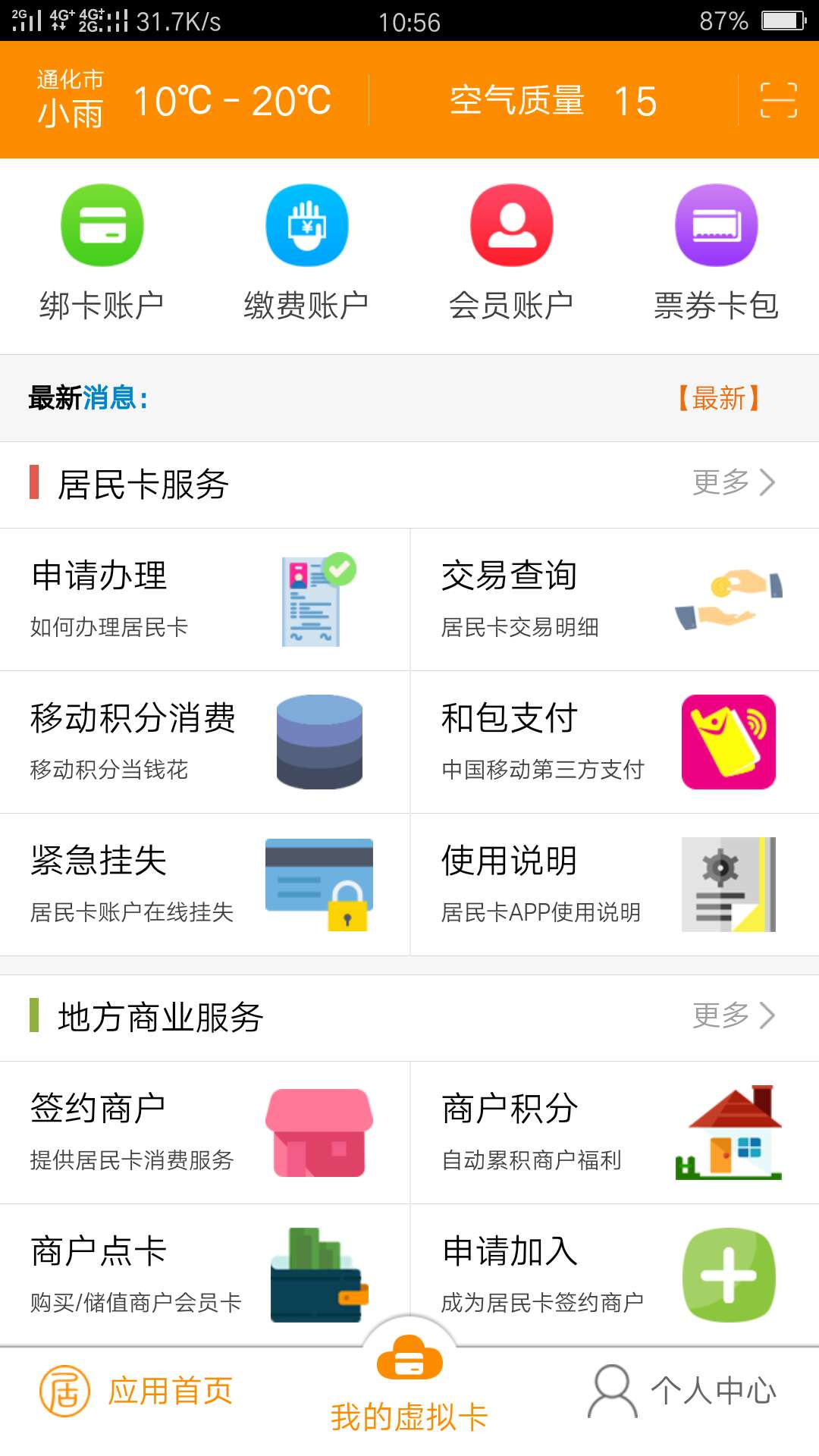Open 申请办理 resident card application
This screenshot has width=819, height=1456.
coord(205,599)
